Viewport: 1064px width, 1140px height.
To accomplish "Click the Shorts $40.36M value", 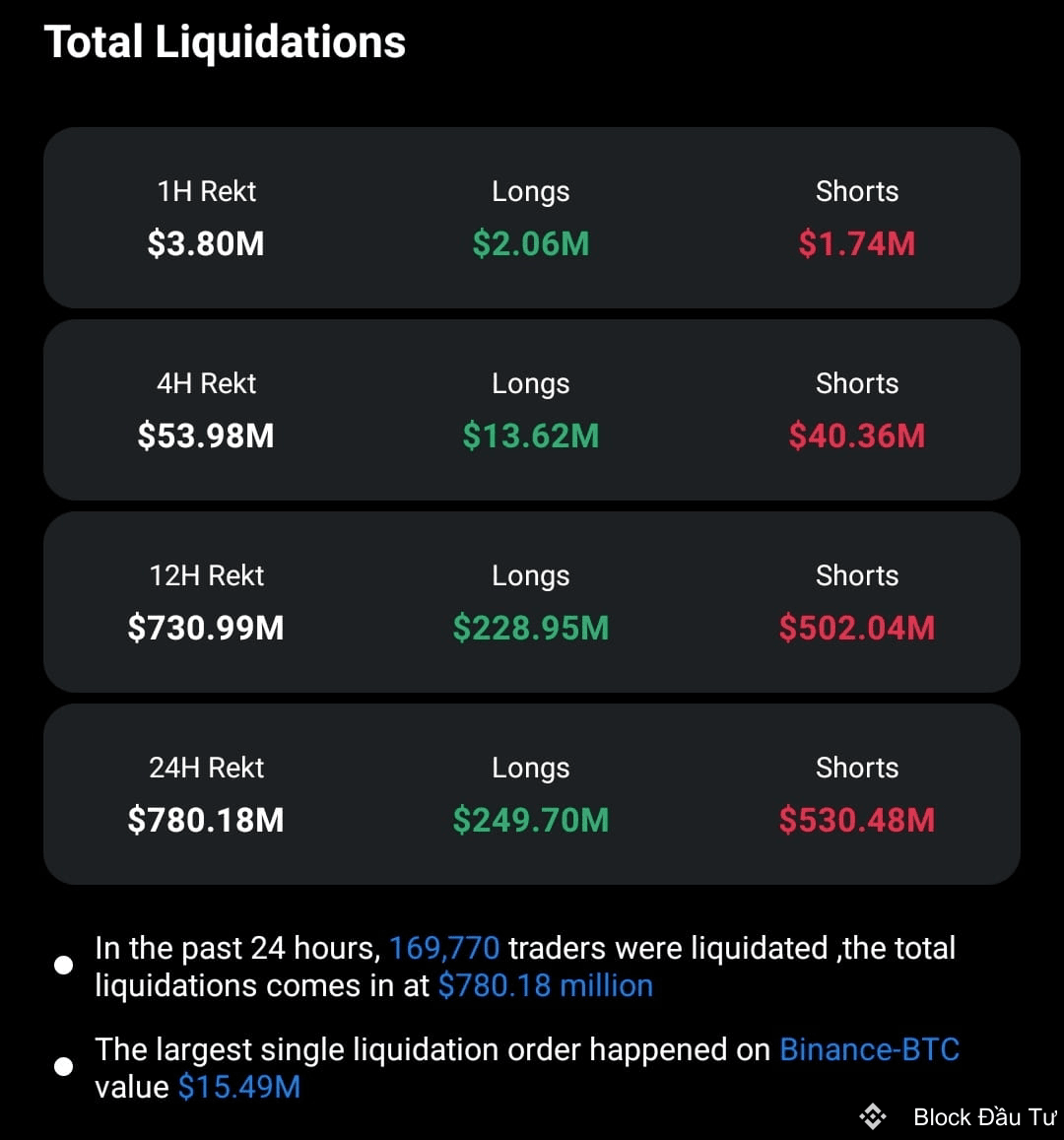I will pos(856,435).
